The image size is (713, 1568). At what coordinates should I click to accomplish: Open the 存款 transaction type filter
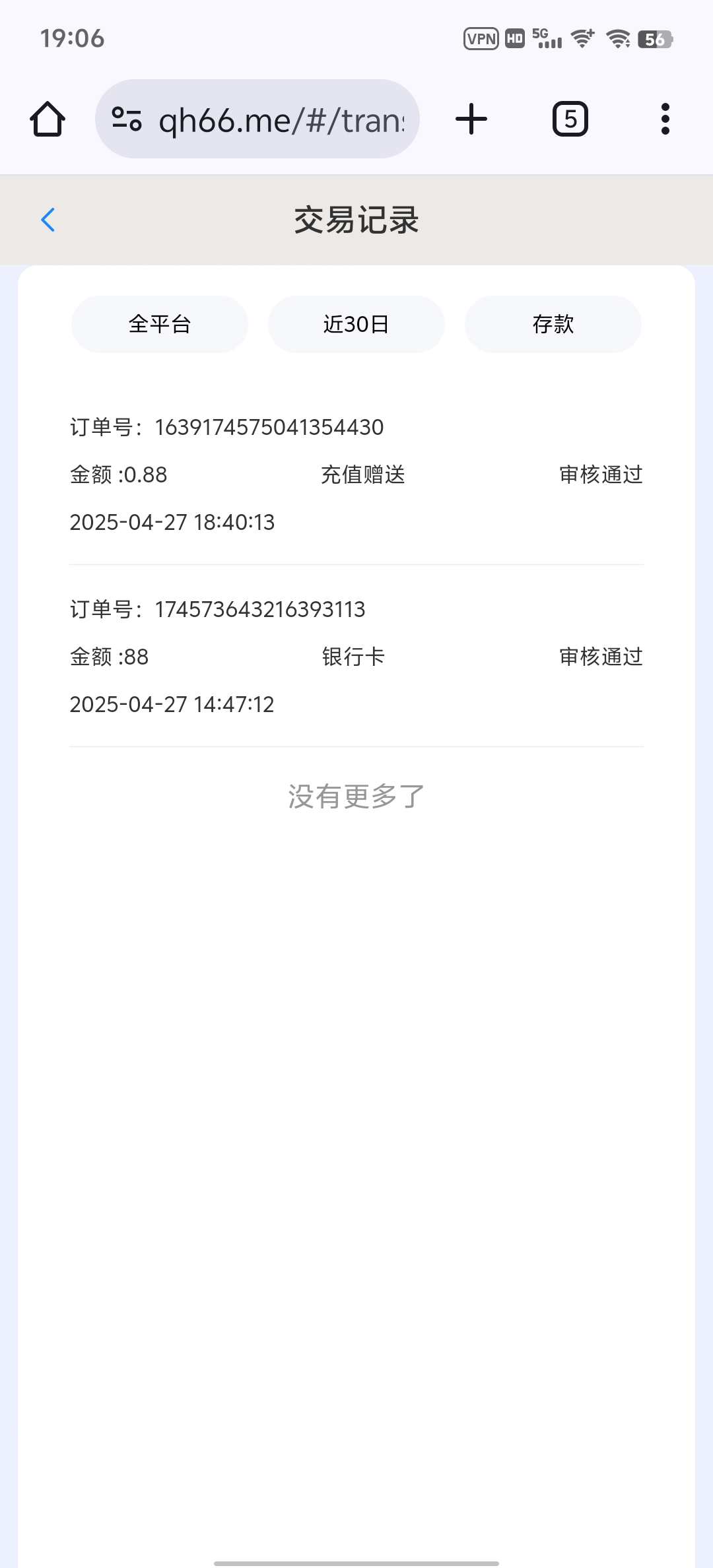[x=553, y=324]
